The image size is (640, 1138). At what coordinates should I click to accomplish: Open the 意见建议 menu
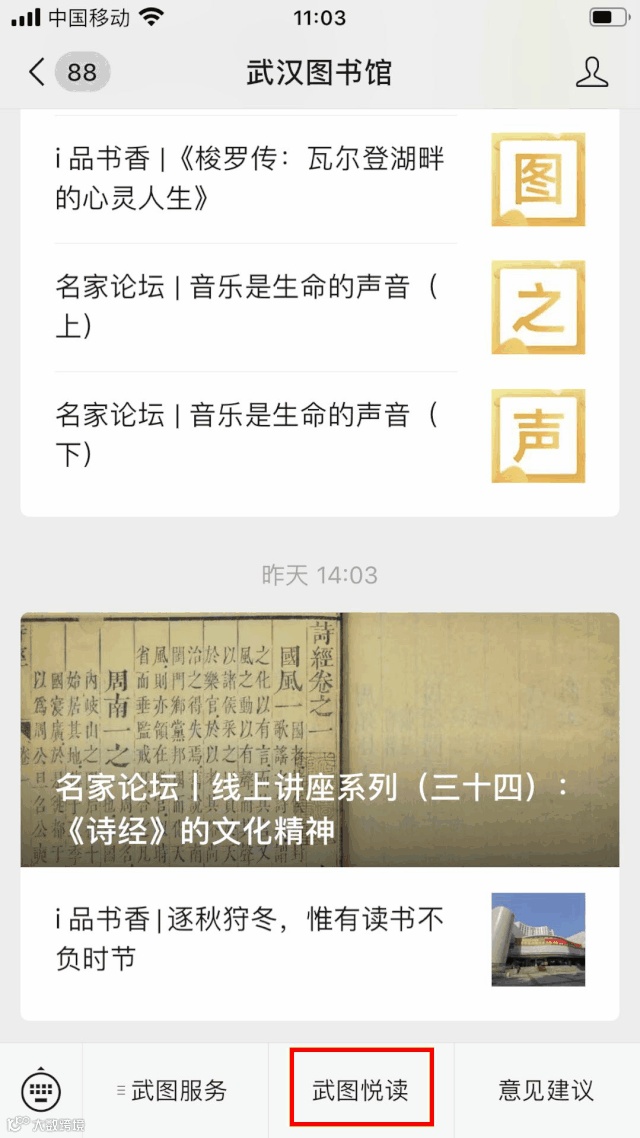click(546, 1091)
